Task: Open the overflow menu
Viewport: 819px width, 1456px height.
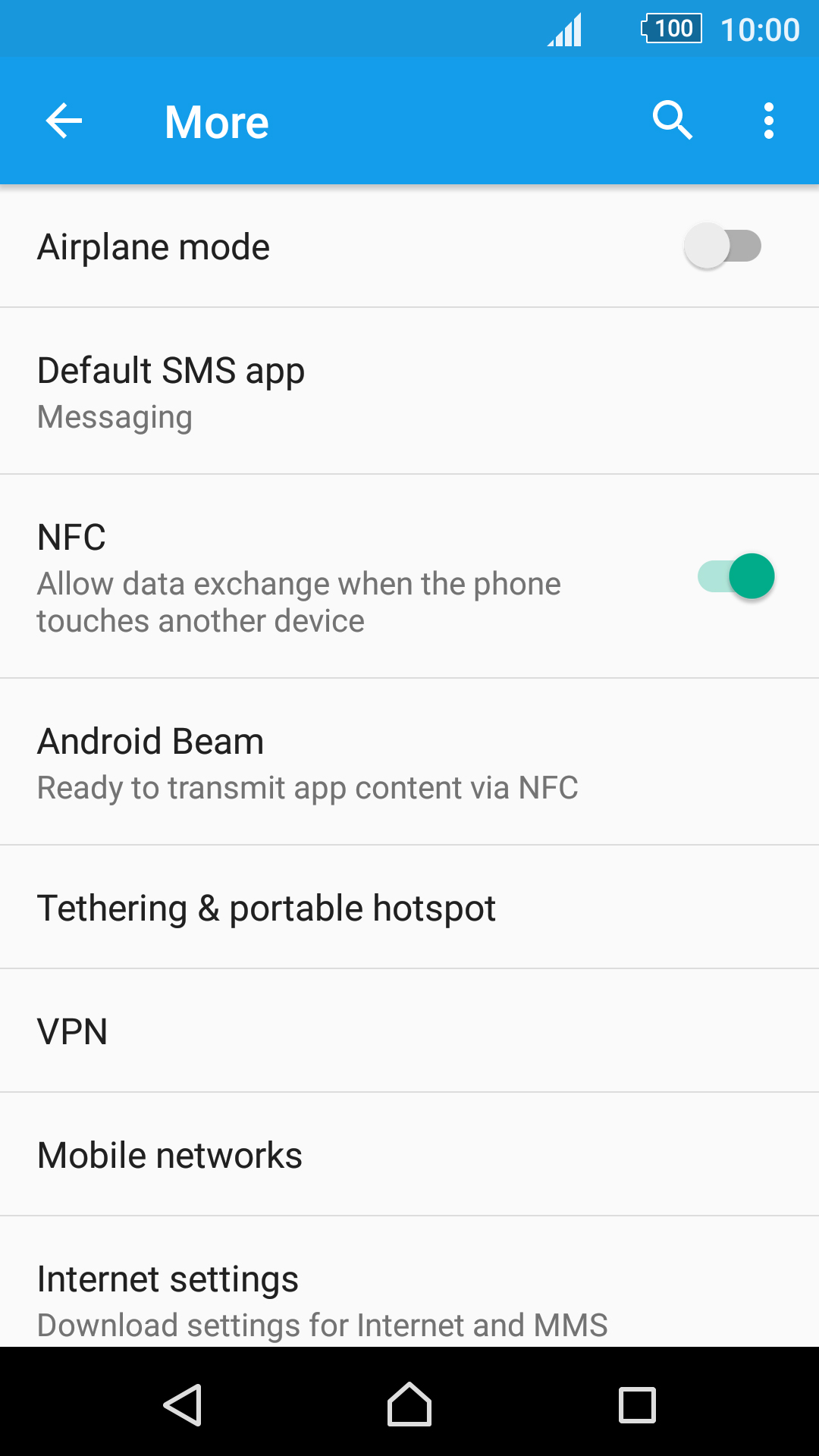Action: coord(769,121)
